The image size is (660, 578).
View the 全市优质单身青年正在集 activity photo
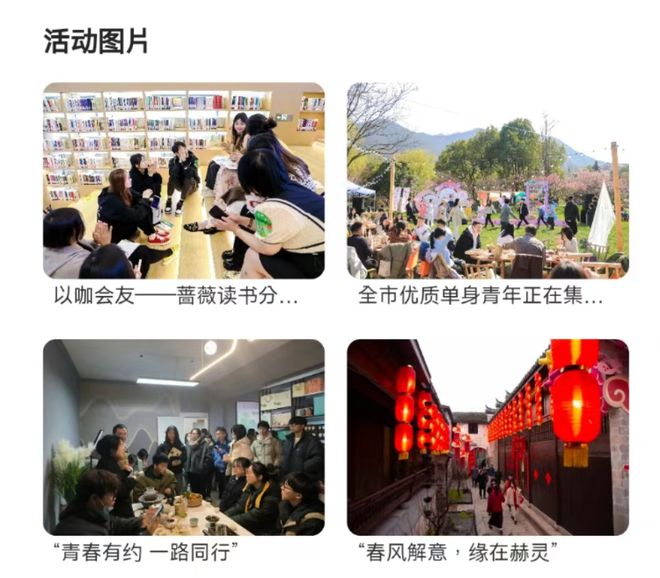pyautogui.click(x=487, y=180)
